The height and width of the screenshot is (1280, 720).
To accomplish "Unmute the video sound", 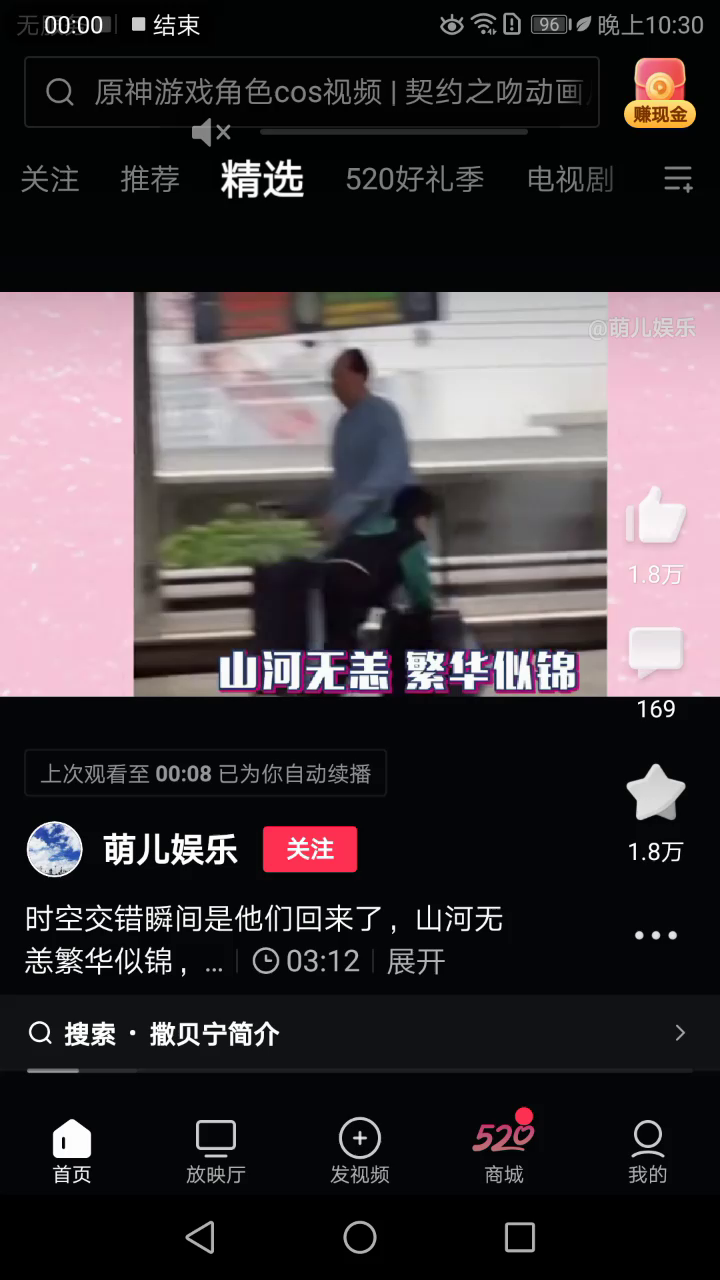I will coord(211,131).
